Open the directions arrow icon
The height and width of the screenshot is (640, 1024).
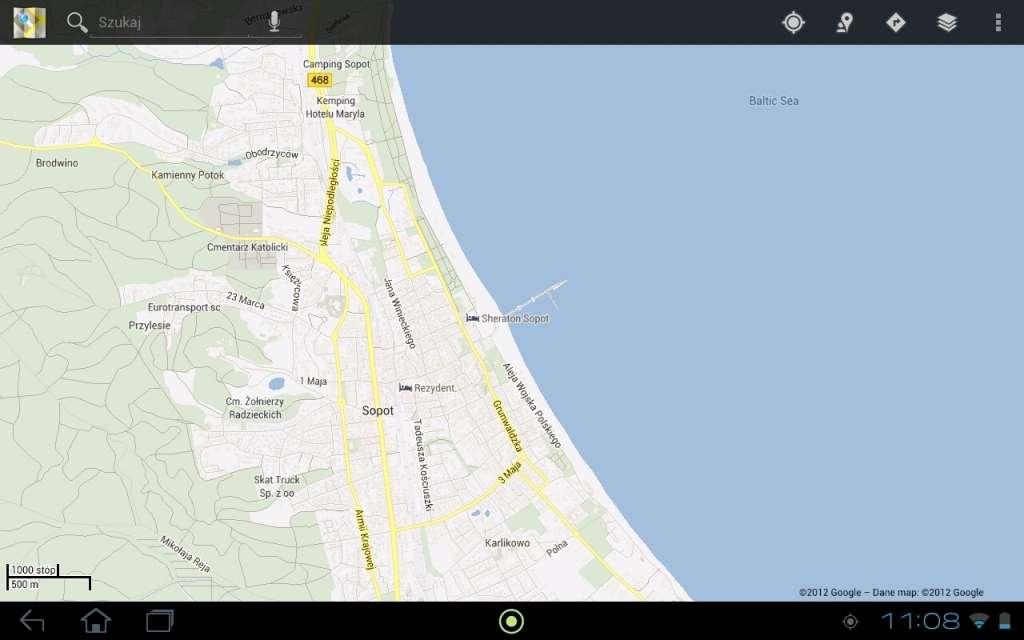coord(896,22)
